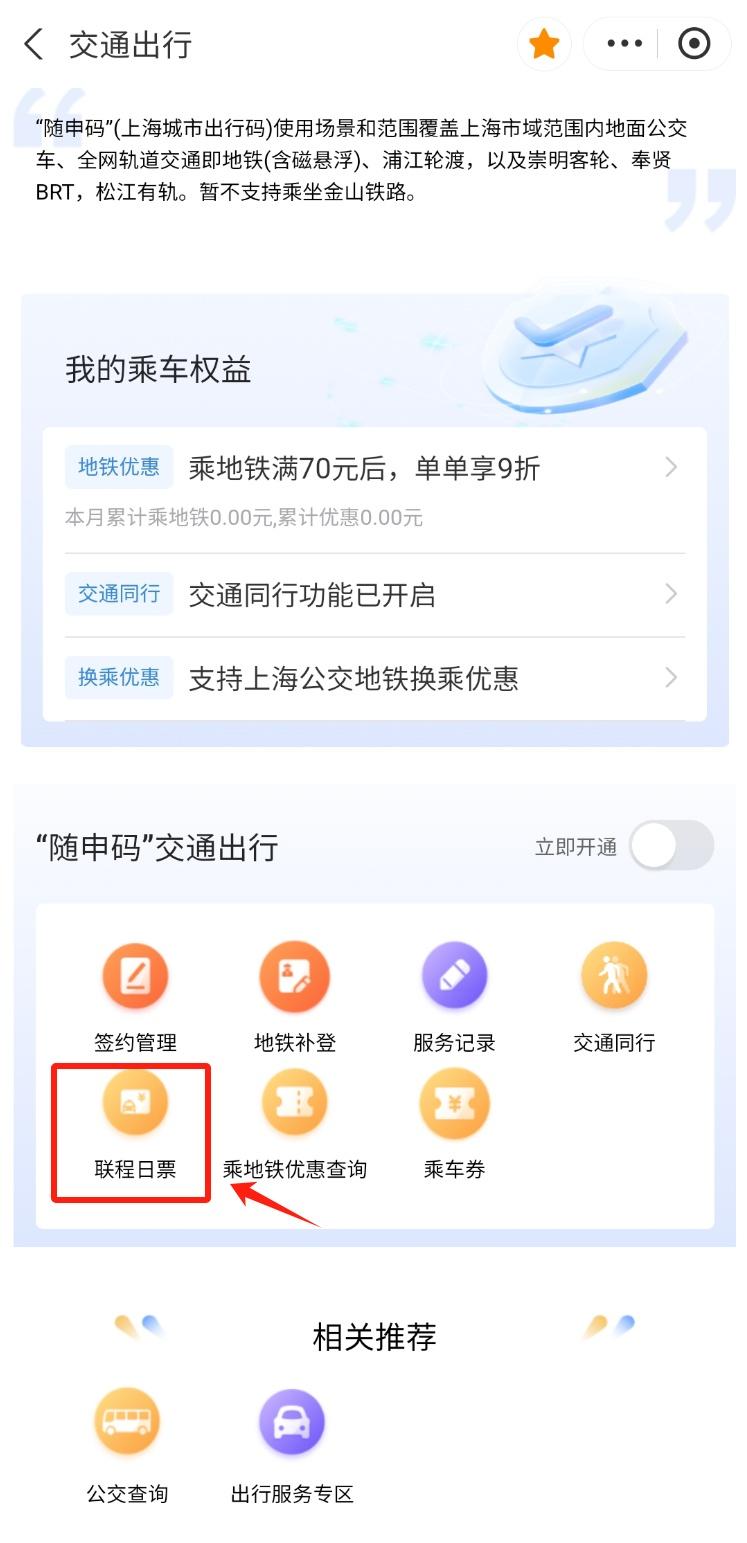Tap the orange star favorite icon
The image size is (747, 1543).
click(544, 44)
